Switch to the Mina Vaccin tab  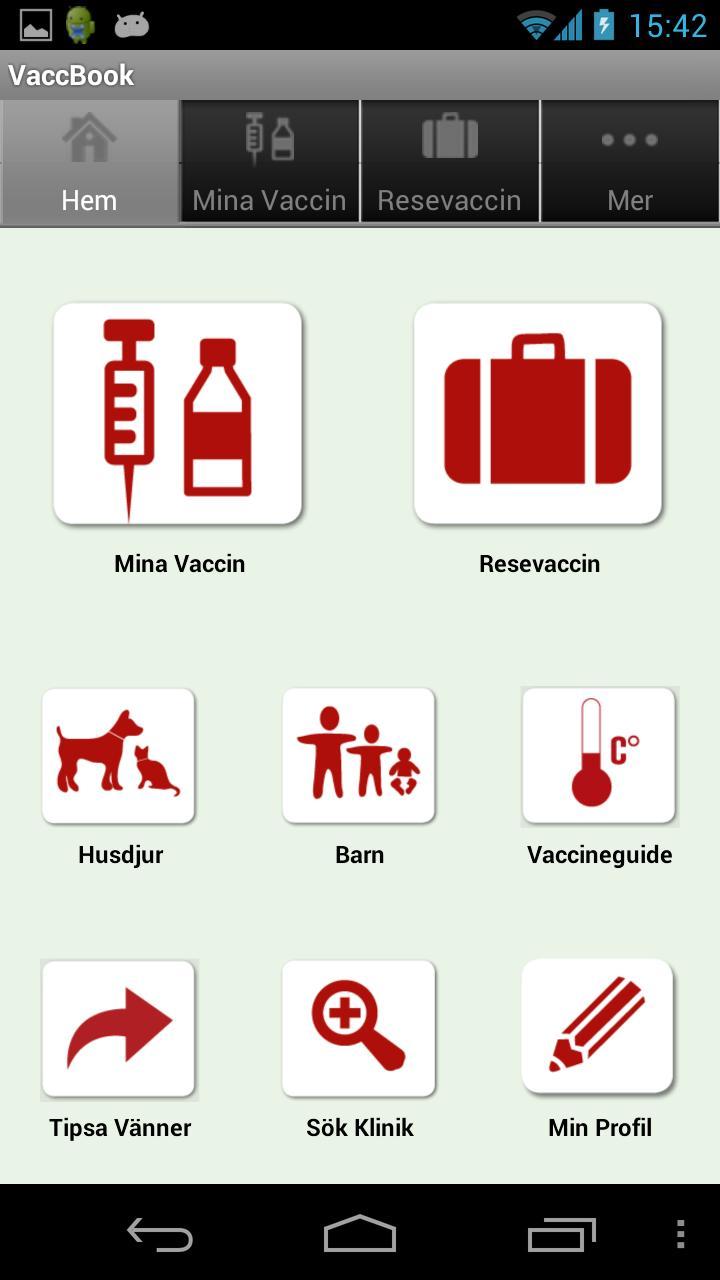coord(268,162)
